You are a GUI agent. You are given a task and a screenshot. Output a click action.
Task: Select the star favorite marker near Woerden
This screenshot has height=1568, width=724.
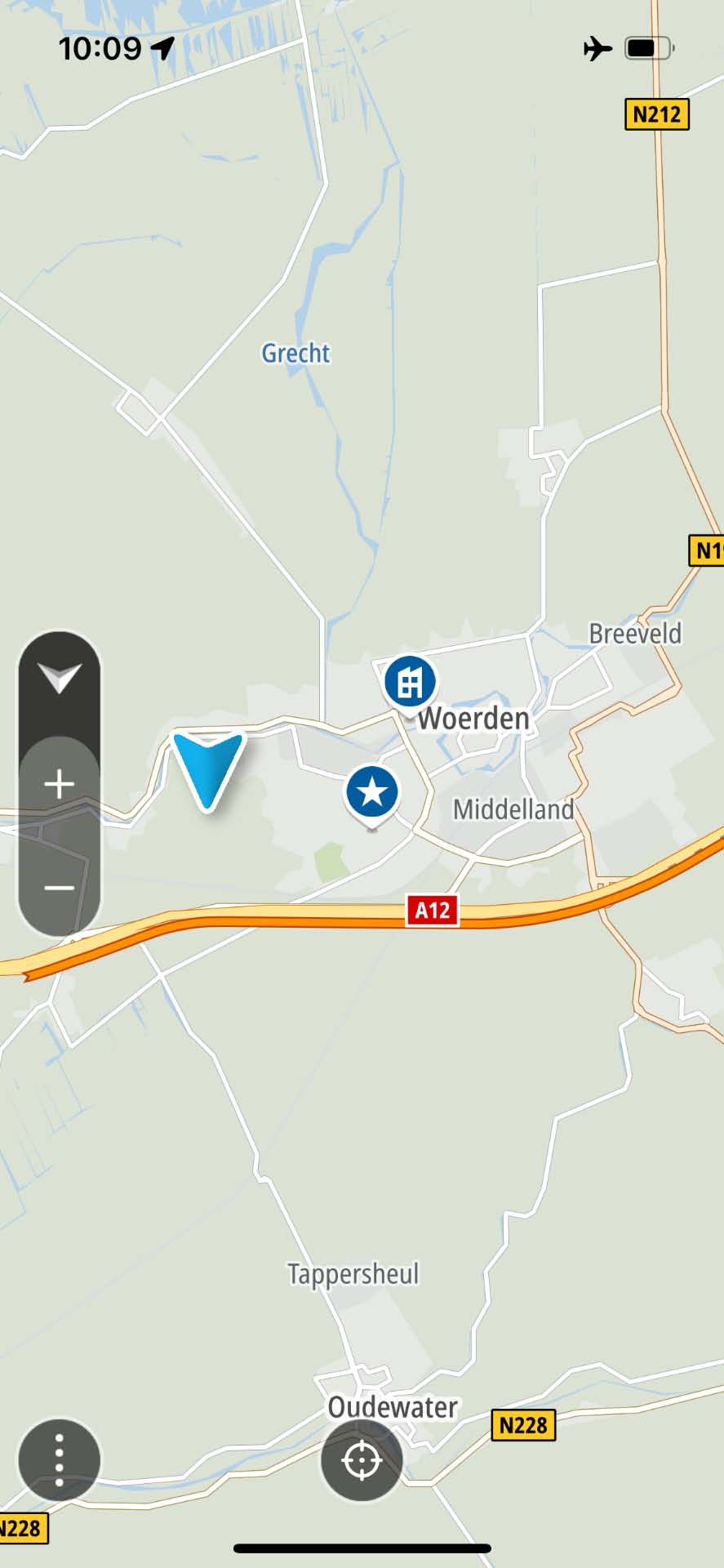[372, 792]
